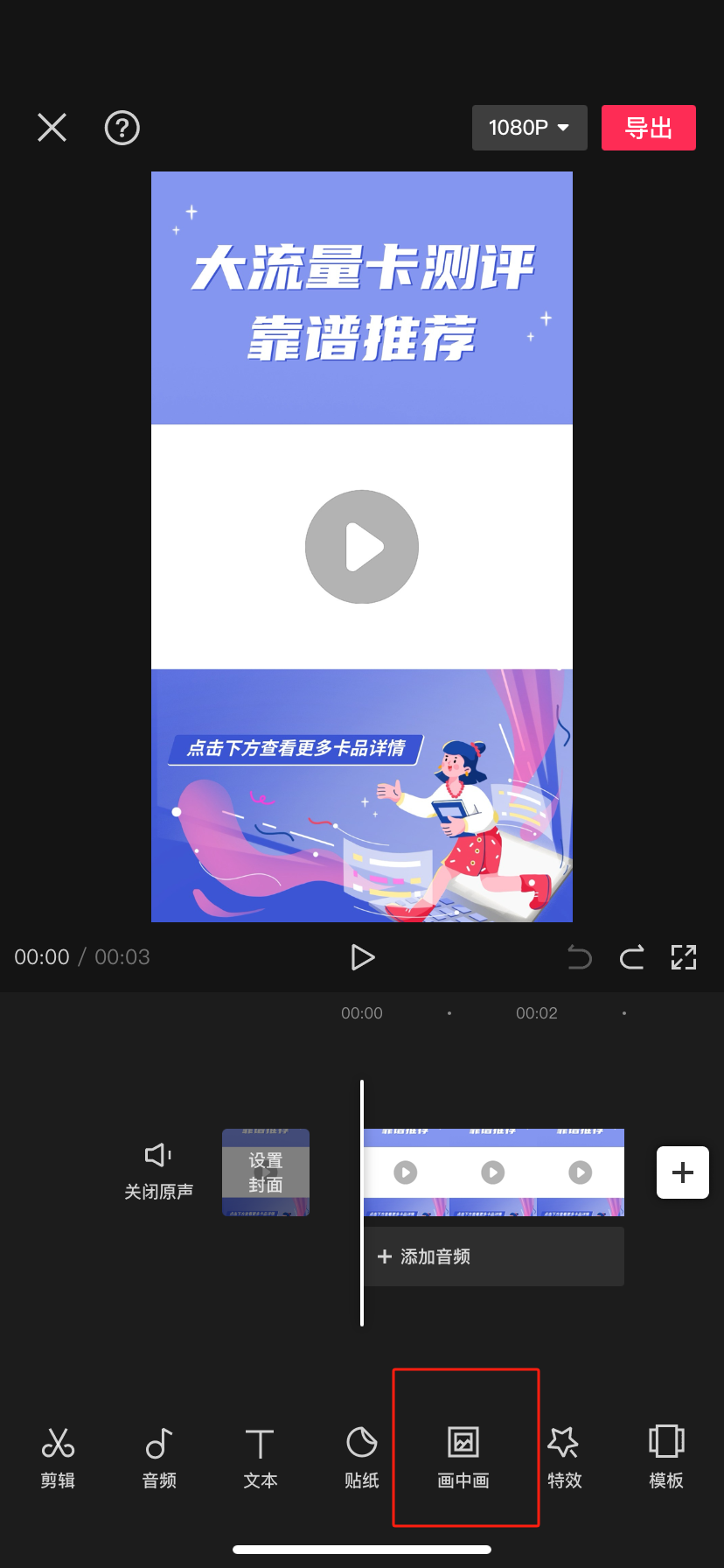Open the help question mark icon
724x1568 pixels.
(122, 128)
